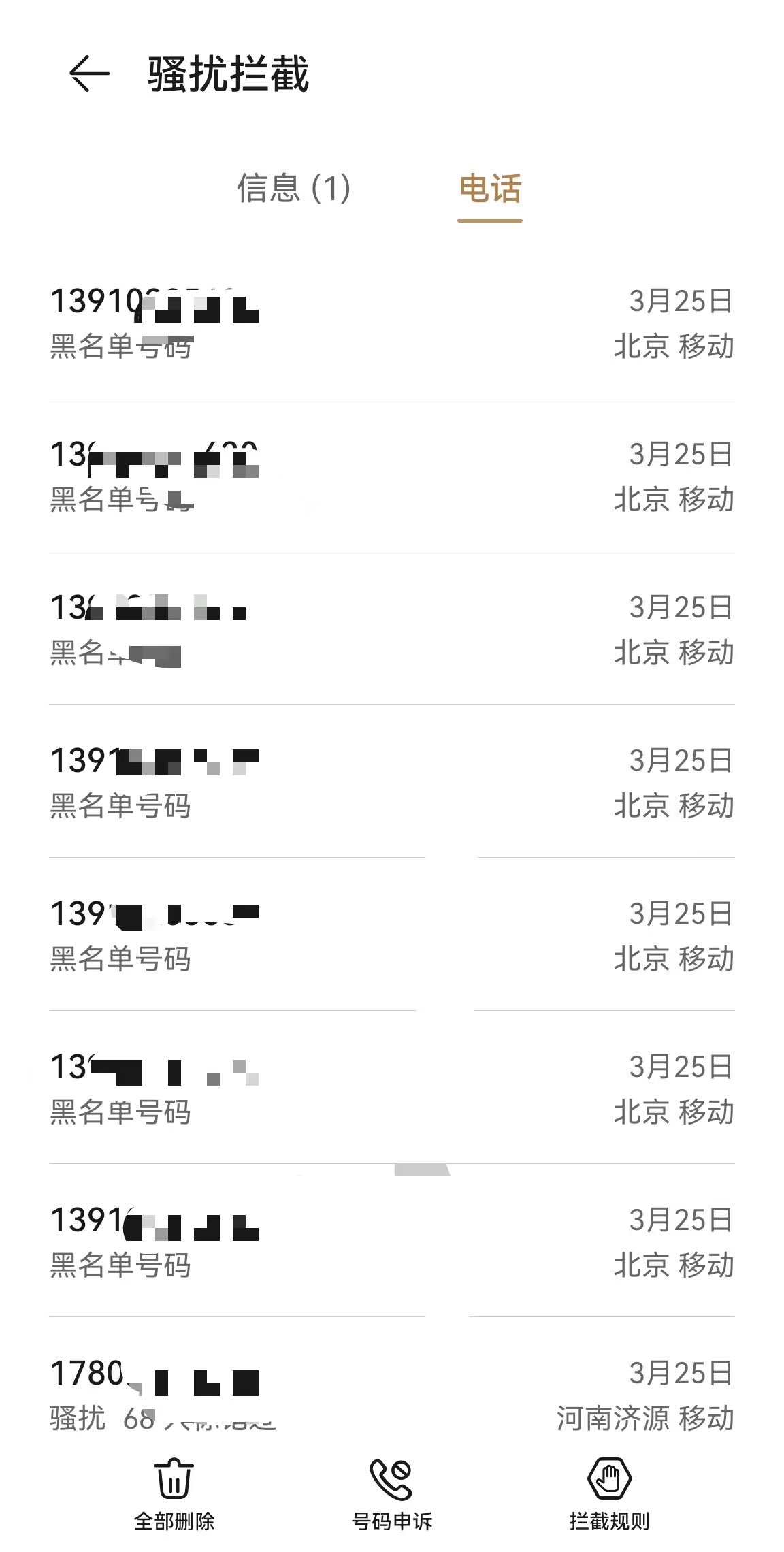Go back from the 骚扰拦截 screen
This screenshot has width=784, height=1552.
tap(89, 74)
